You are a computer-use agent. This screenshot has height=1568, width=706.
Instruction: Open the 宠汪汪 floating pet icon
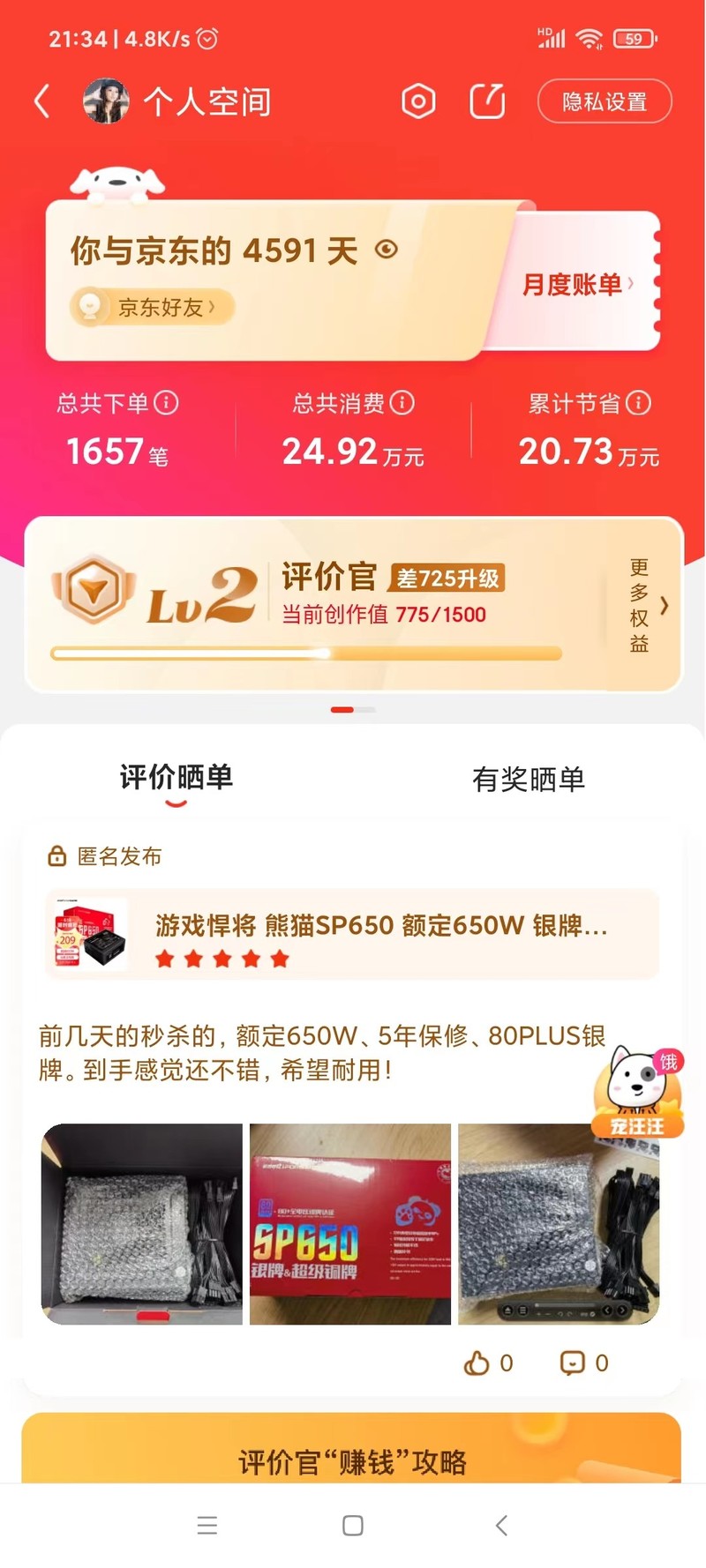(638, 1094)
